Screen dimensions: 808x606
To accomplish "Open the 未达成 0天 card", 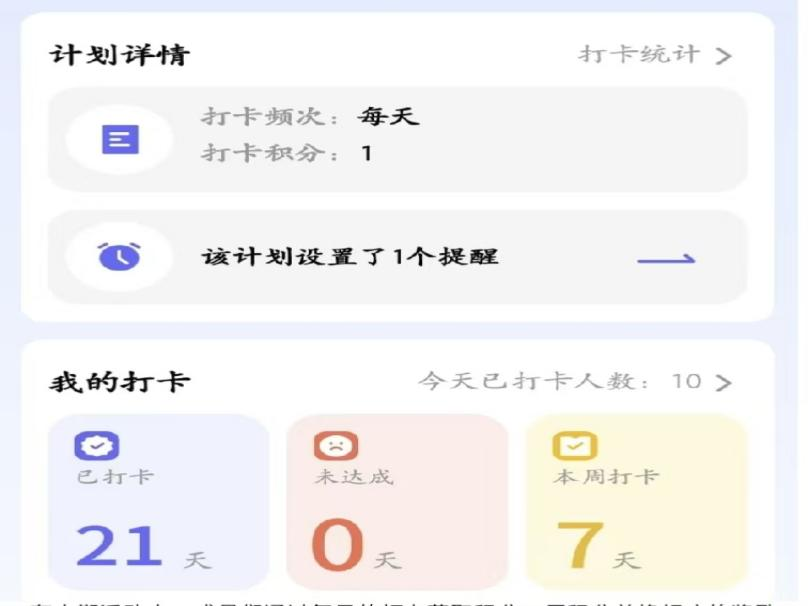I will (396, 502).
